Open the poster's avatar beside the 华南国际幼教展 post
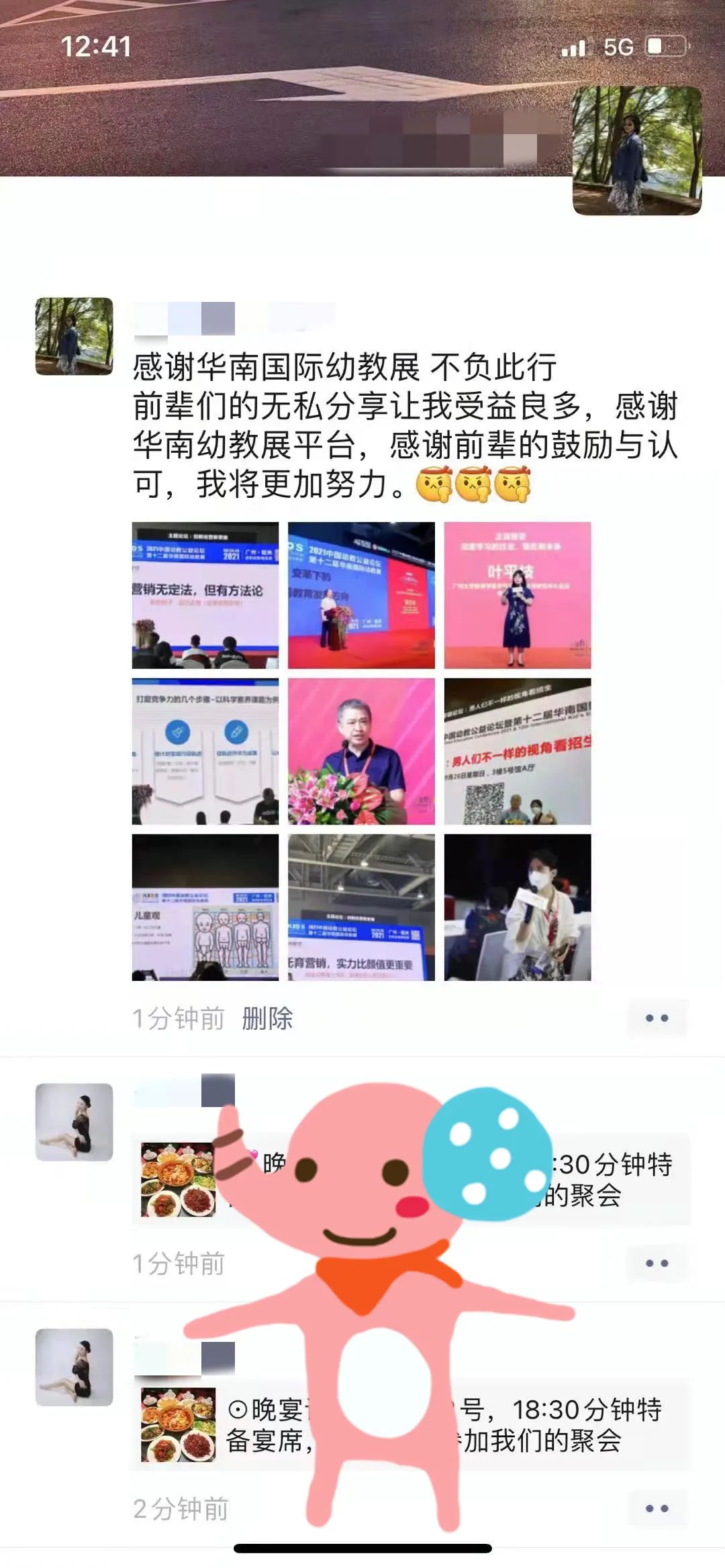The width and height of the screenshot is (725, 1568). tap(74, 336)
